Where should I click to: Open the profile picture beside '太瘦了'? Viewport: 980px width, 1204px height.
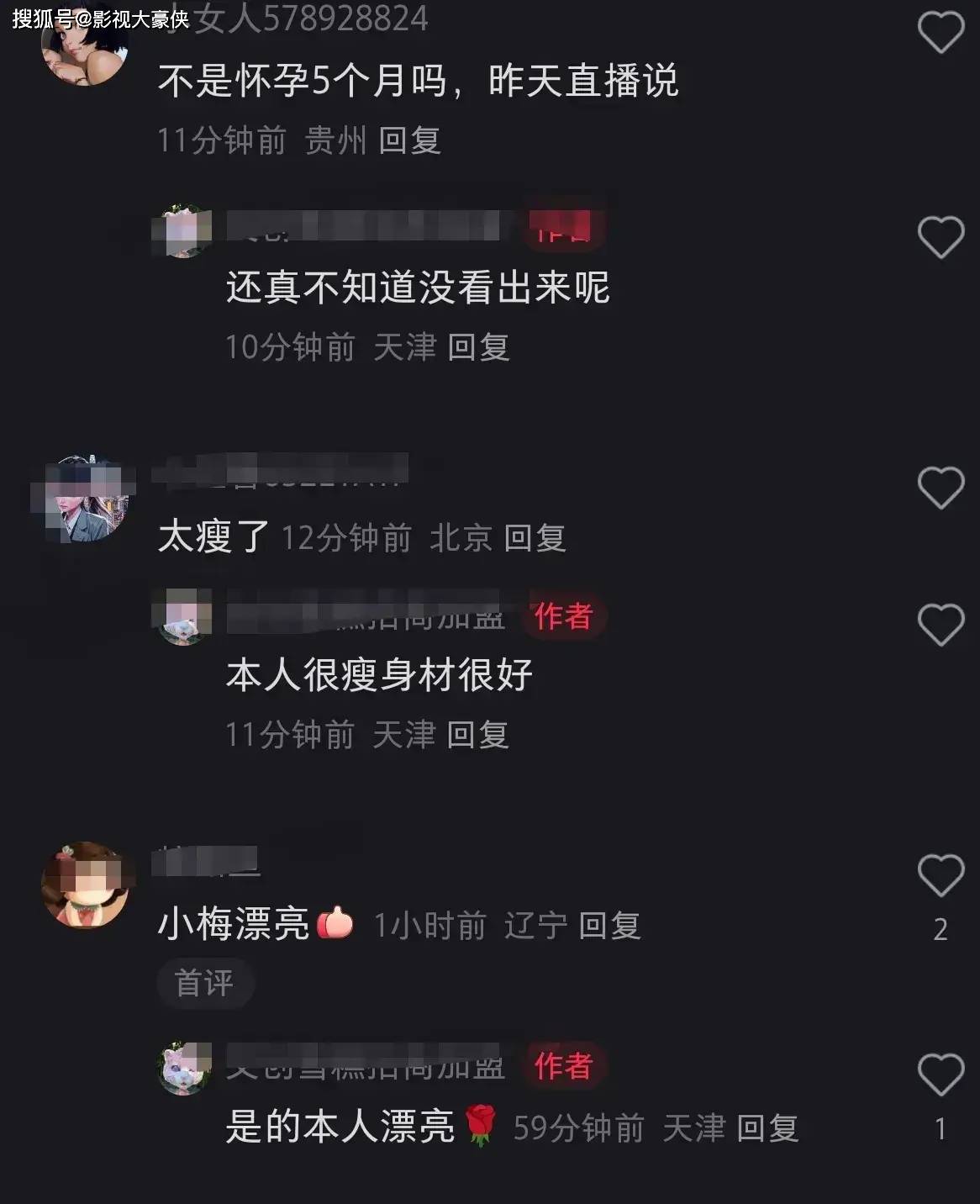85,499
